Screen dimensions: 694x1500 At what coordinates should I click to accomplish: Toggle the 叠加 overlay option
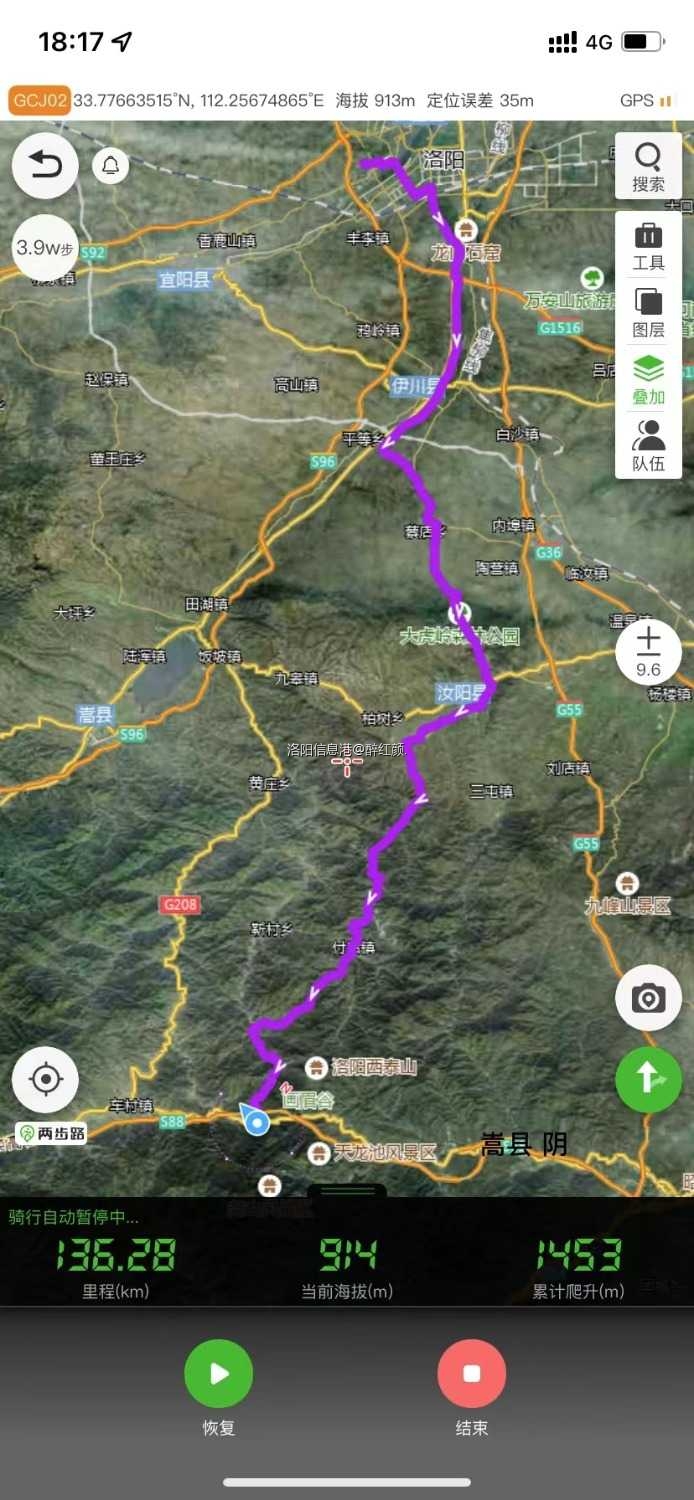tap(648, 379)
